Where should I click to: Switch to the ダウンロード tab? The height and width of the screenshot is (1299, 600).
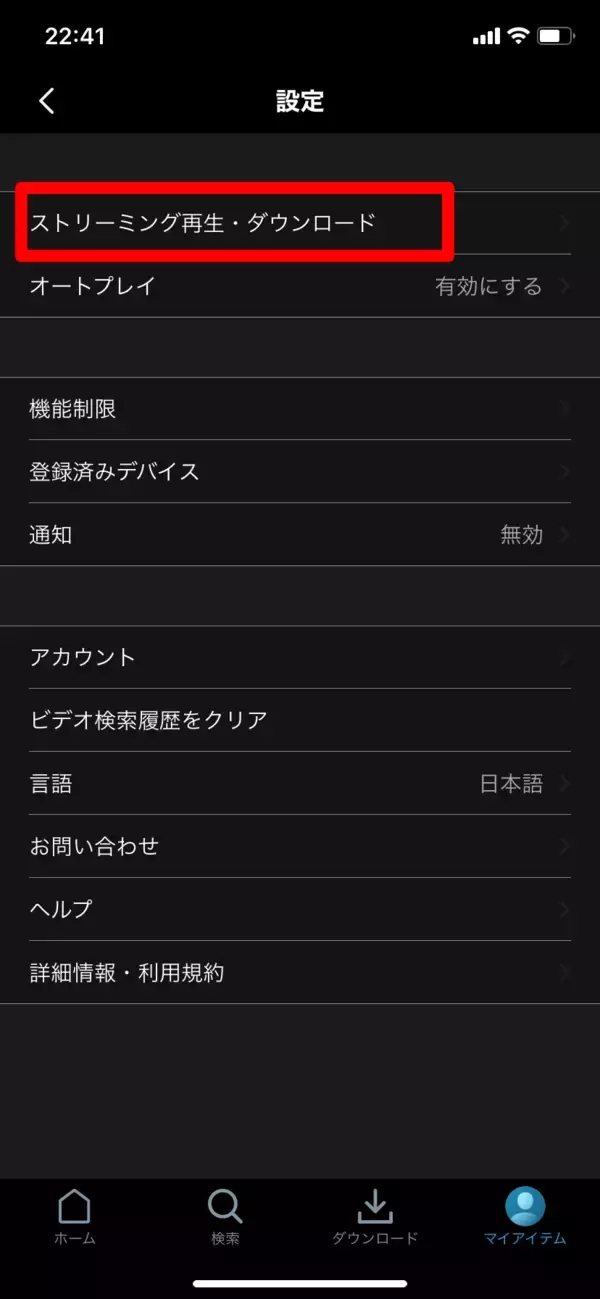coord(375,1217)
